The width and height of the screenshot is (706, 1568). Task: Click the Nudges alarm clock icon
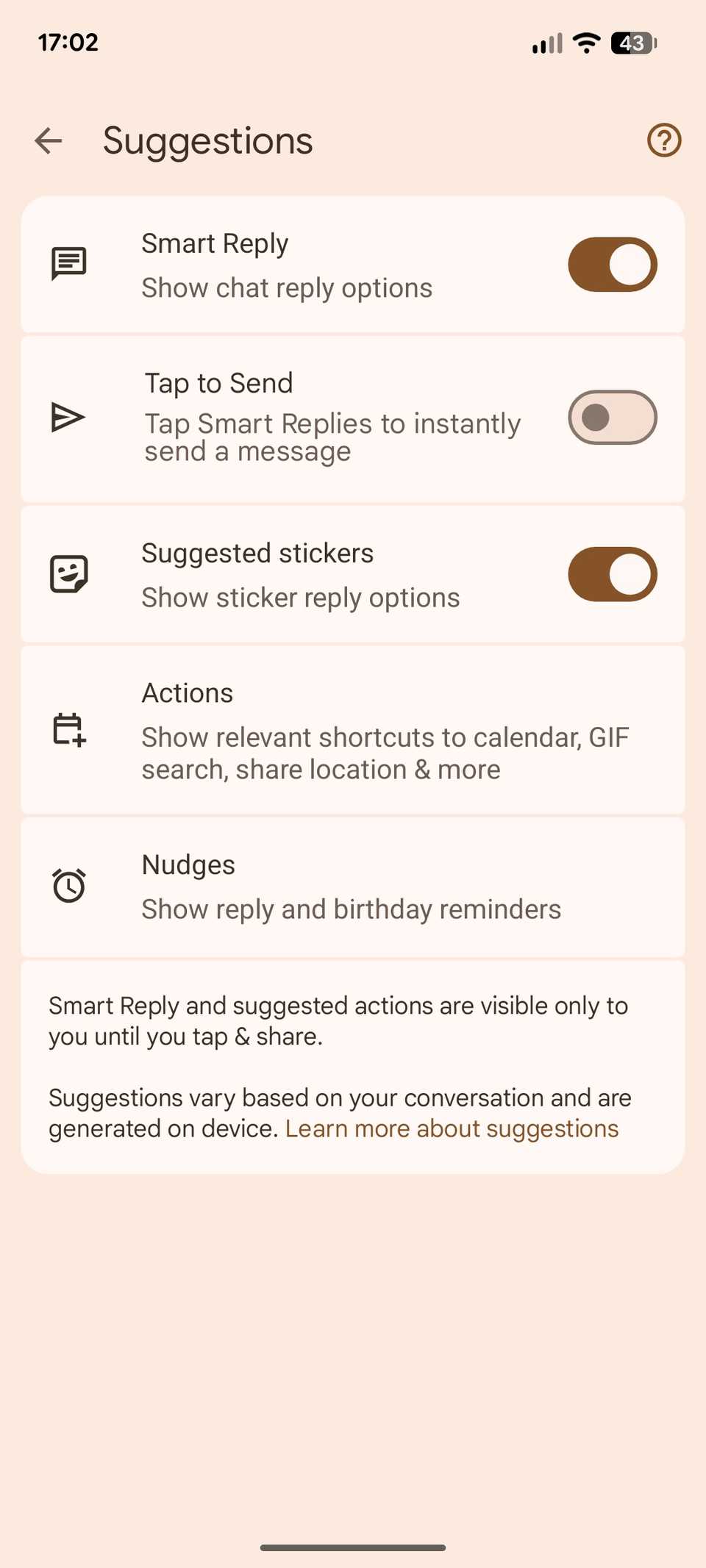pyautogui.click(x=67, y=885)
